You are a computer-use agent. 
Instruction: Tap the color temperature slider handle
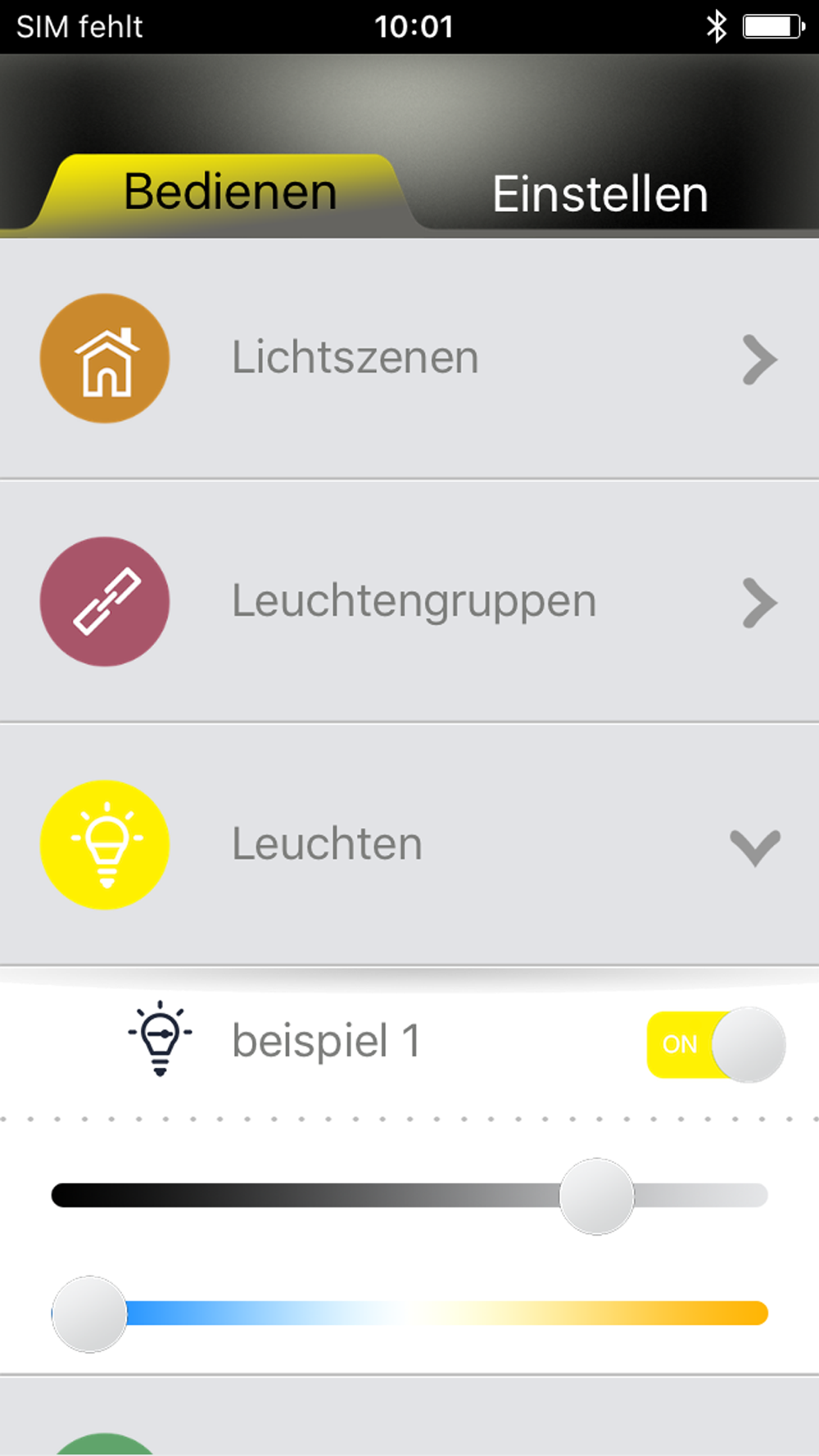click(89, 1314)
